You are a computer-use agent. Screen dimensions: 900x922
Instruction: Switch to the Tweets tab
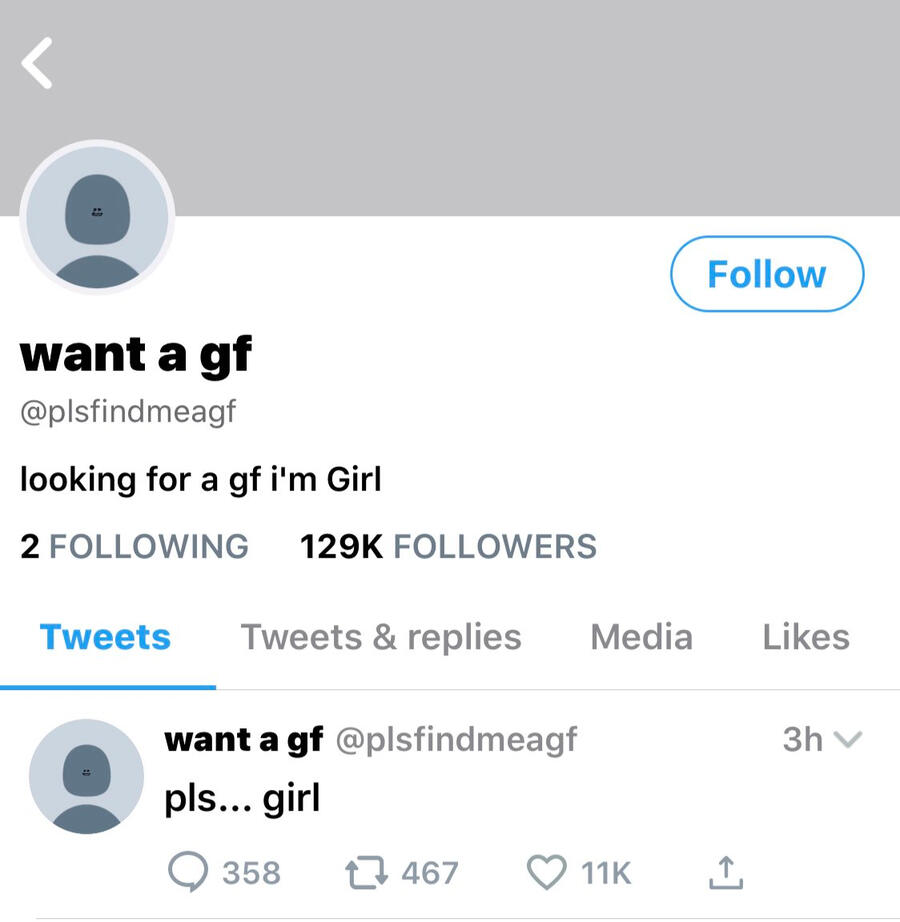click(105, 637)
